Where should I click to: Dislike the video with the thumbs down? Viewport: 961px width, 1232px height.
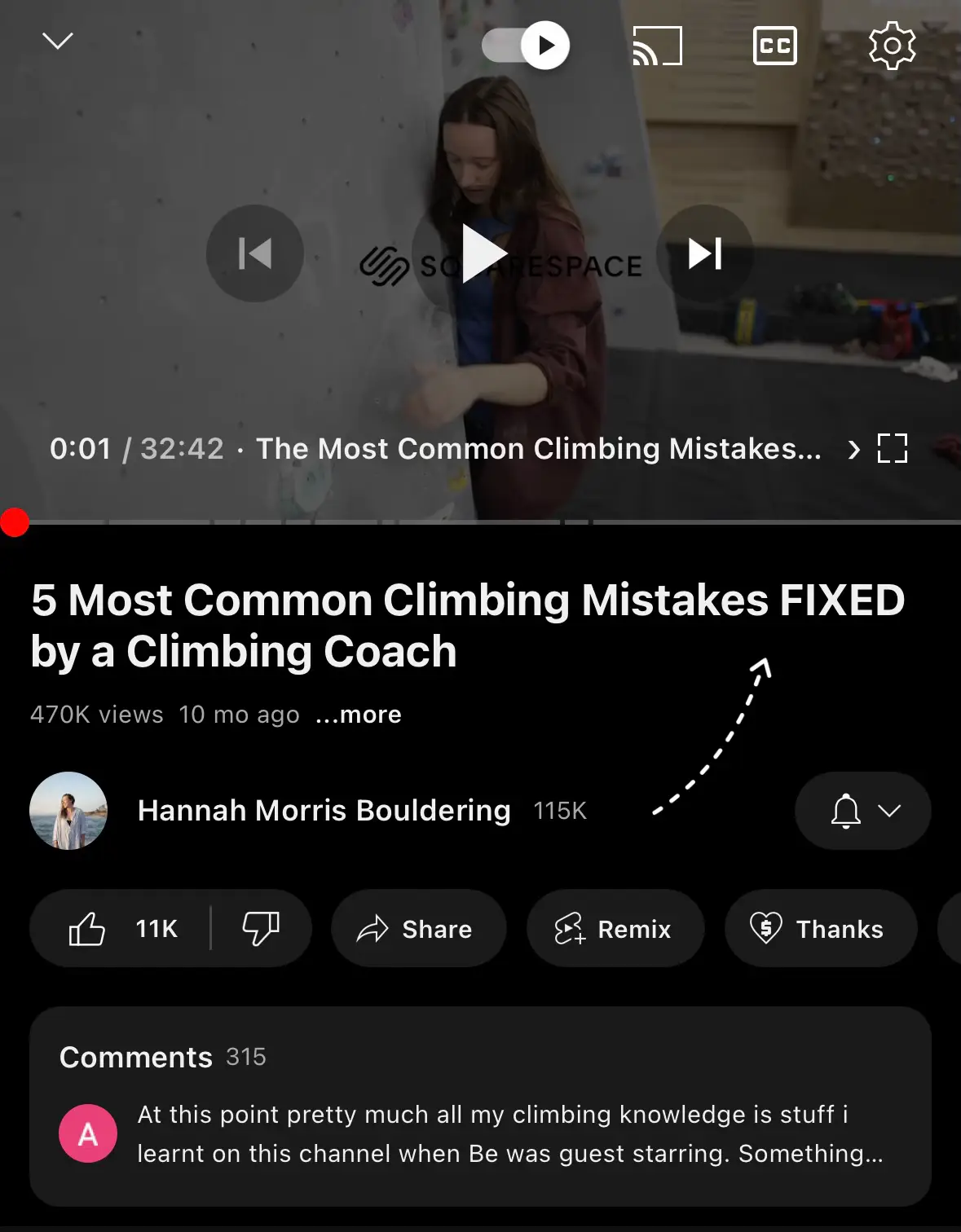pos(261,929)
